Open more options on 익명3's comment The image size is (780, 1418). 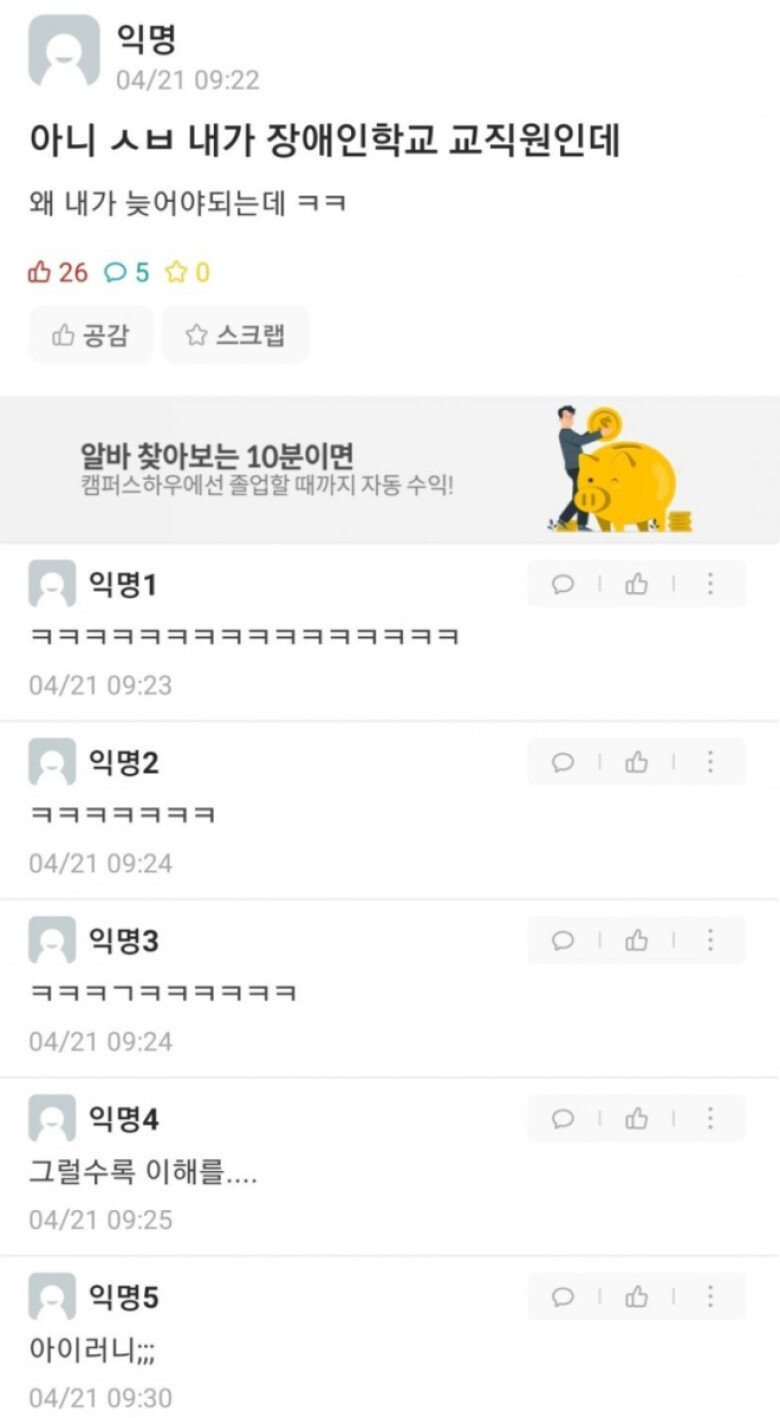click(710, 941)
